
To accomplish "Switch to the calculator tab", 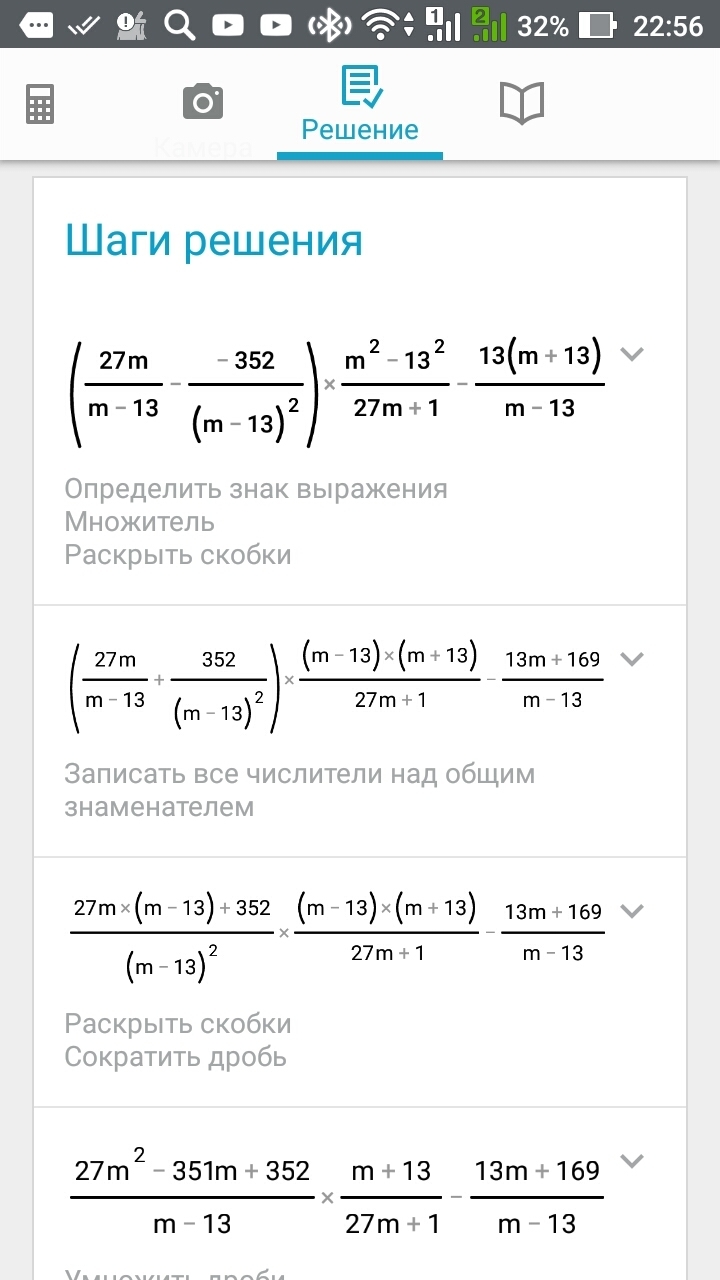I will [40, 104].
